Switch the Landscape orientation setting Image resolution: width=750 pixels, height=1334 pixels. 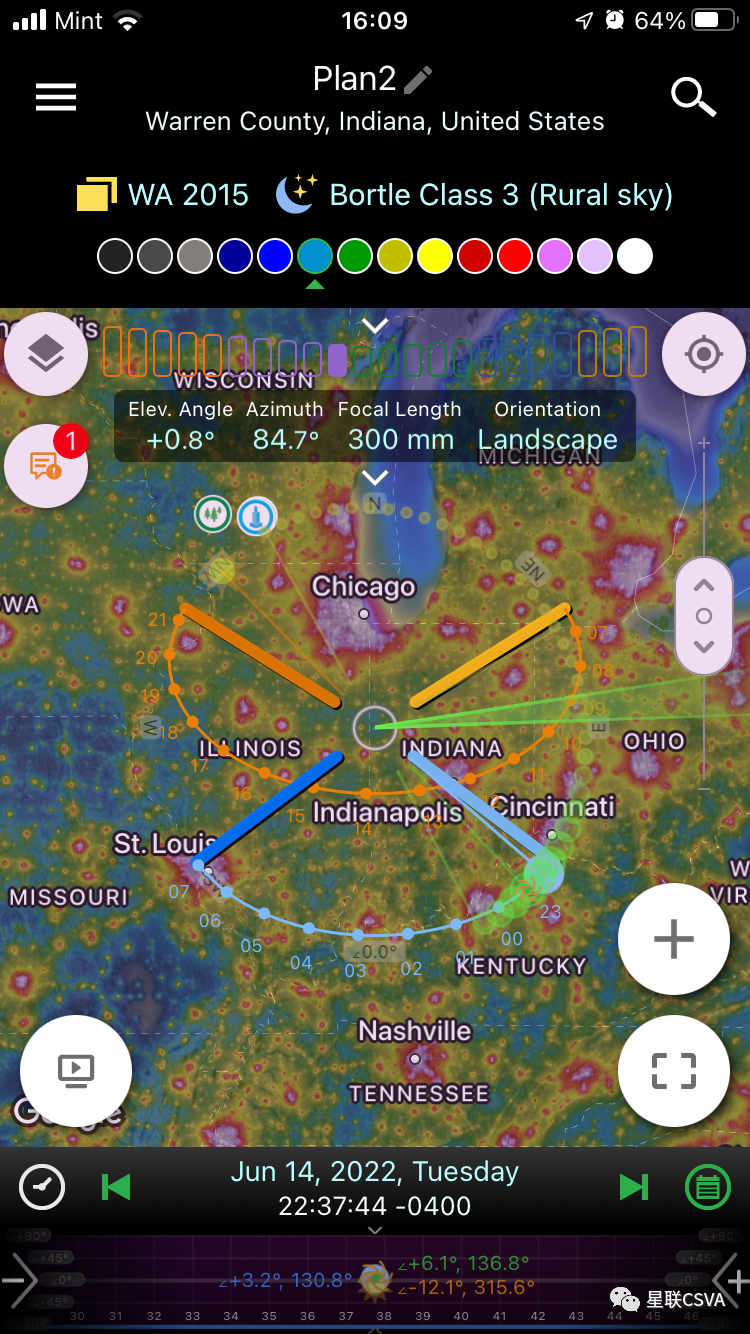coord(547,439)
